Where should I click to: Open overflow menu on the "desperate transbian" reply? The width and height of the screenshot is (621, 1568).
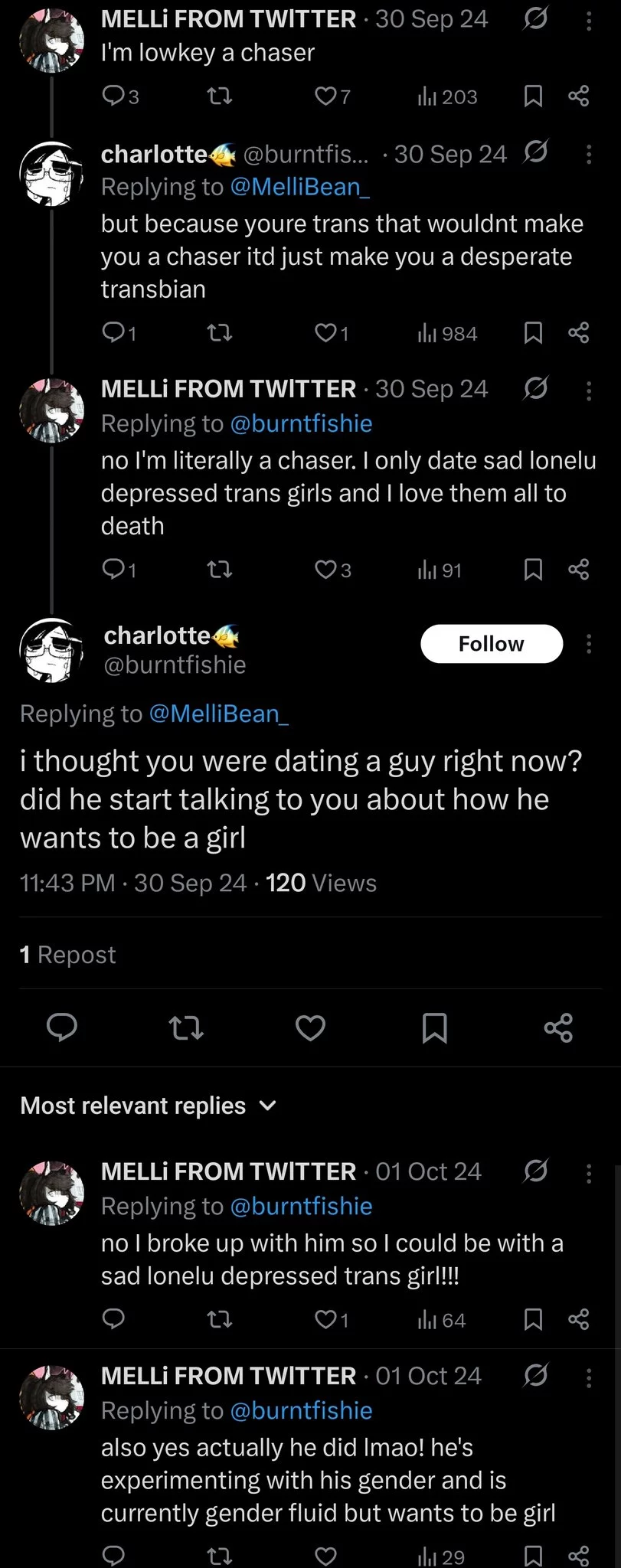[588, 155]
